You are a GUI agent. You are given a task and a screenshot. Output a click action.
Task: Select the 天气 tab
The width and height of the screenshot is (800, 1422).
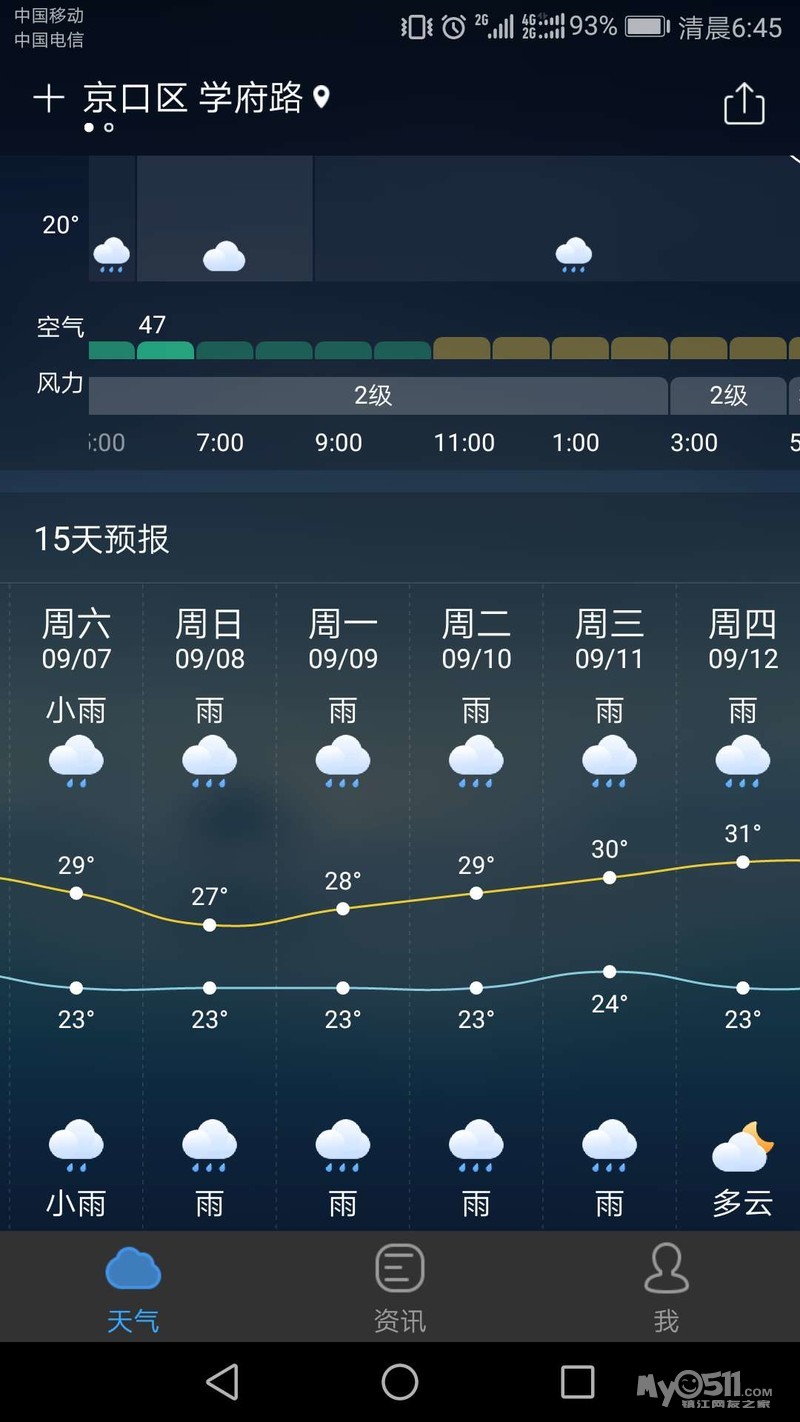(x=133, y=1289)
